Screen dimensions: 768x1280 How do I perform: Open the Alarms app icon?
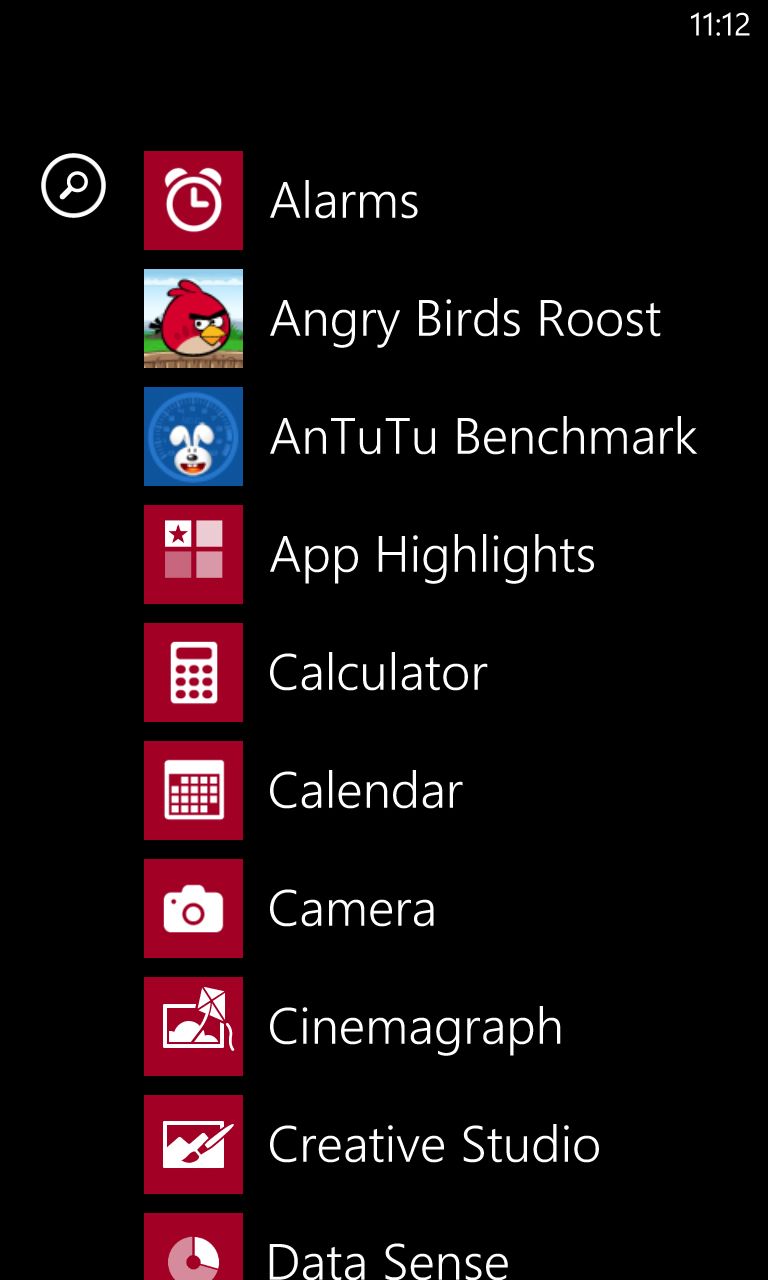pos(193,200)
